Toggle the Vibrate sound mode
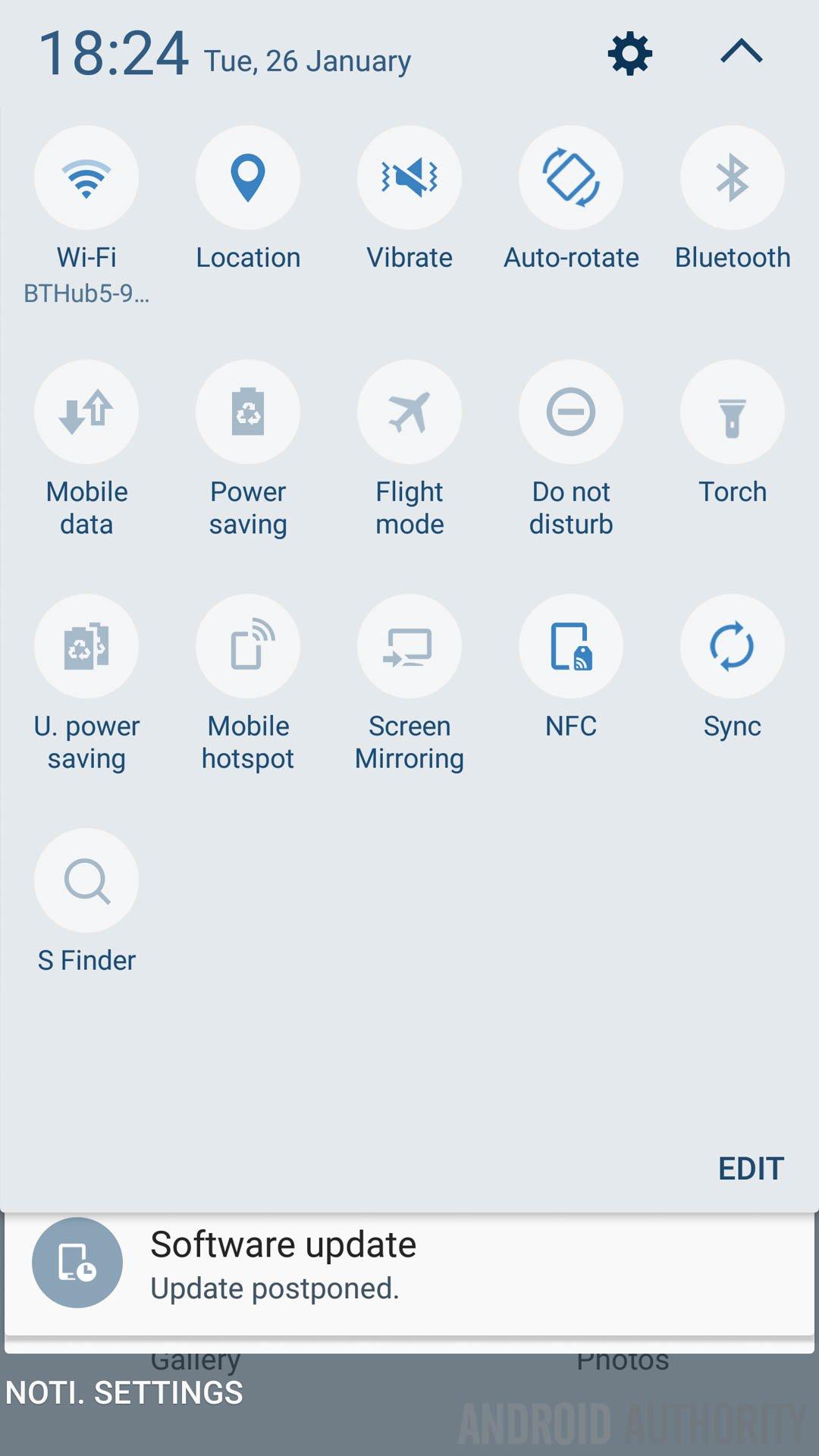The height and width of the screenshot is (1456, 819). [x=409, y=177]
